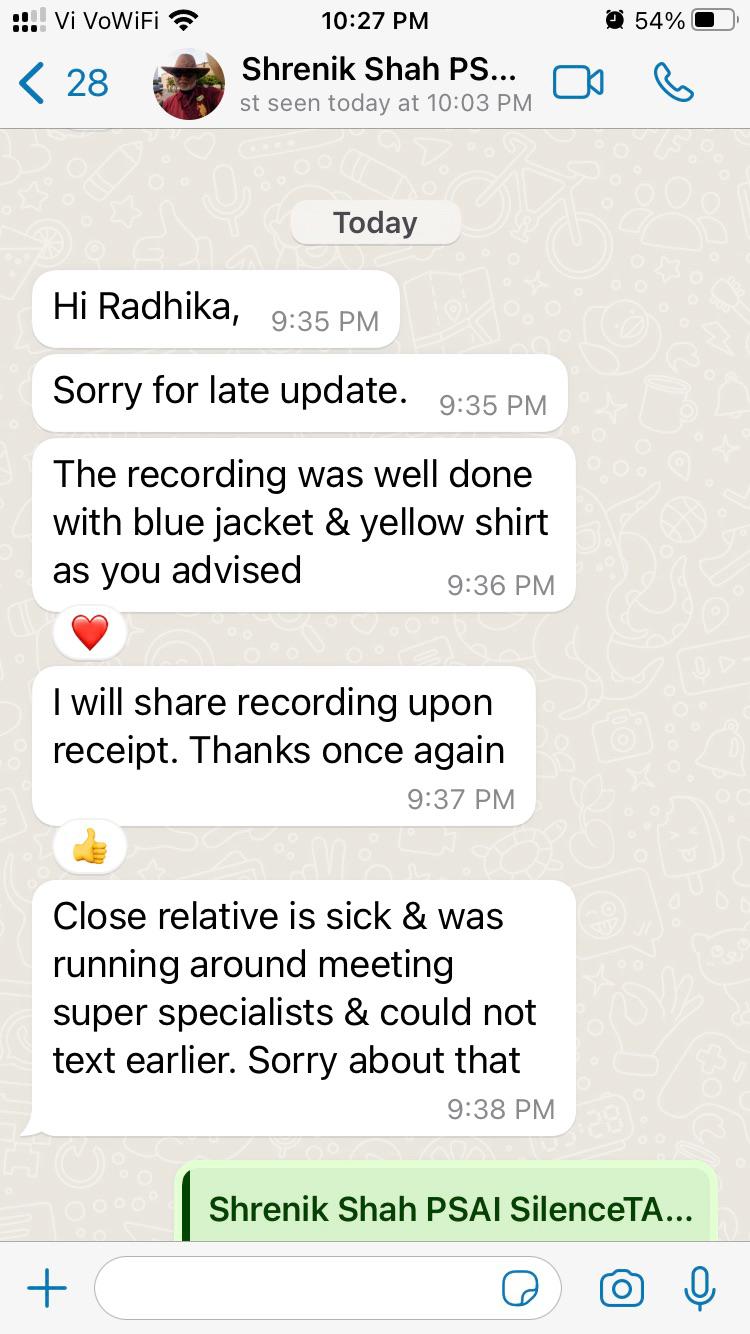Viewport: 750px width, 1334px height.
Task: Start a voice call with Shrenik Shah
Action: coord(673,83)
